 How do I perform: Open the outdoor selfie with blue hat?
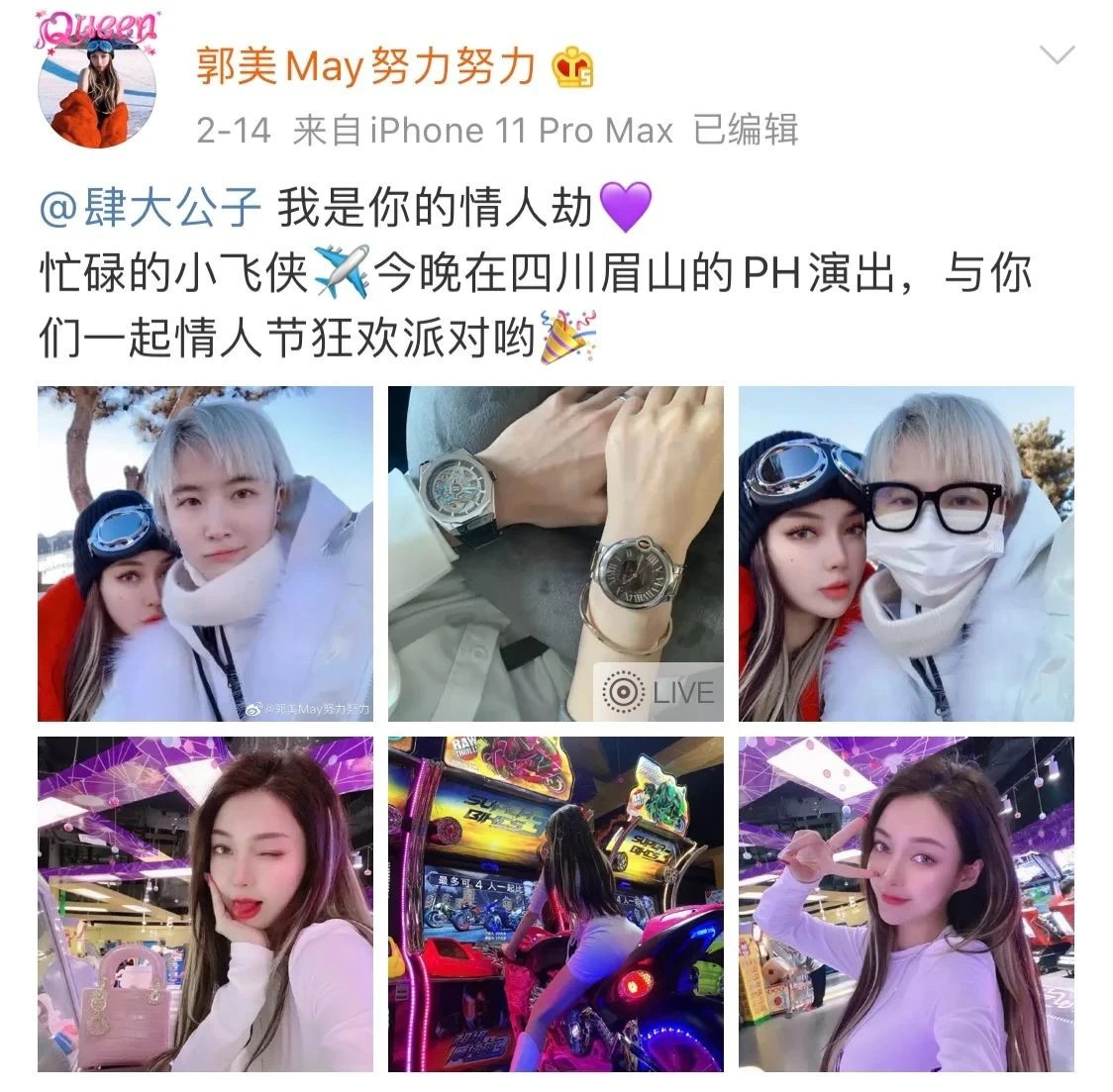[x=205, y=553]
